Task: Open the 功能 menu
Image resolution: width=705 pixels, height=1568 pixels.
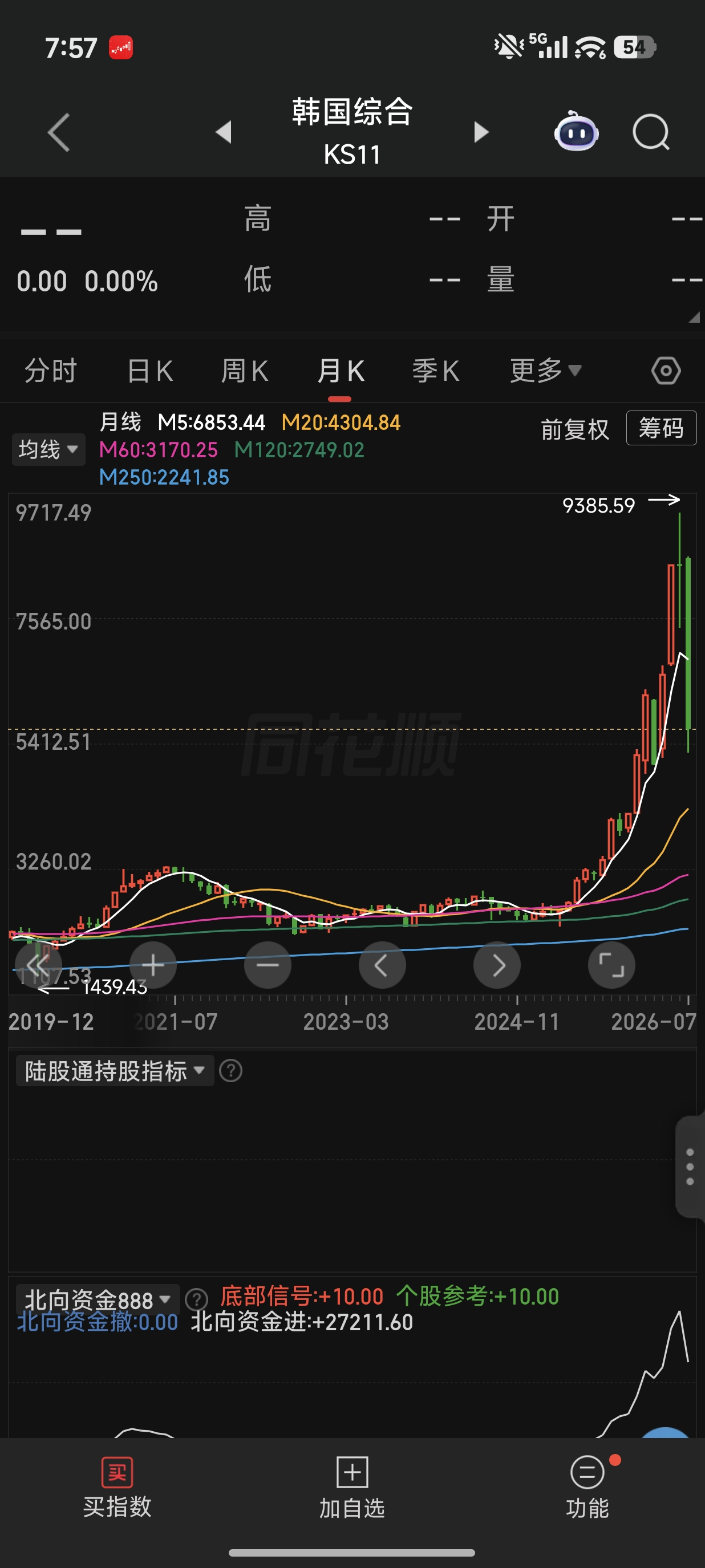Action: point(587,1487)
